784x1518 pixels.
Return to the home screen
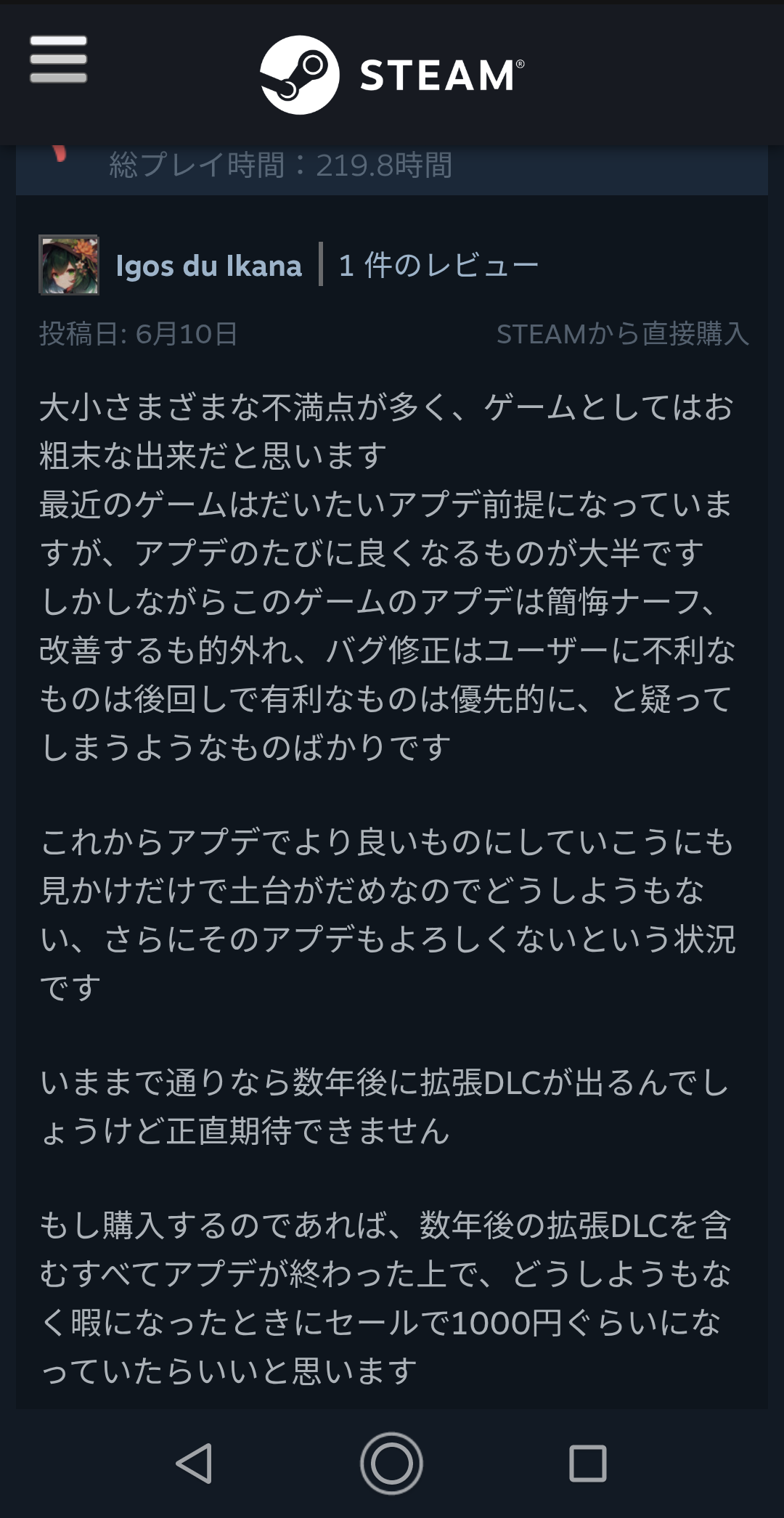[392, 1463]
